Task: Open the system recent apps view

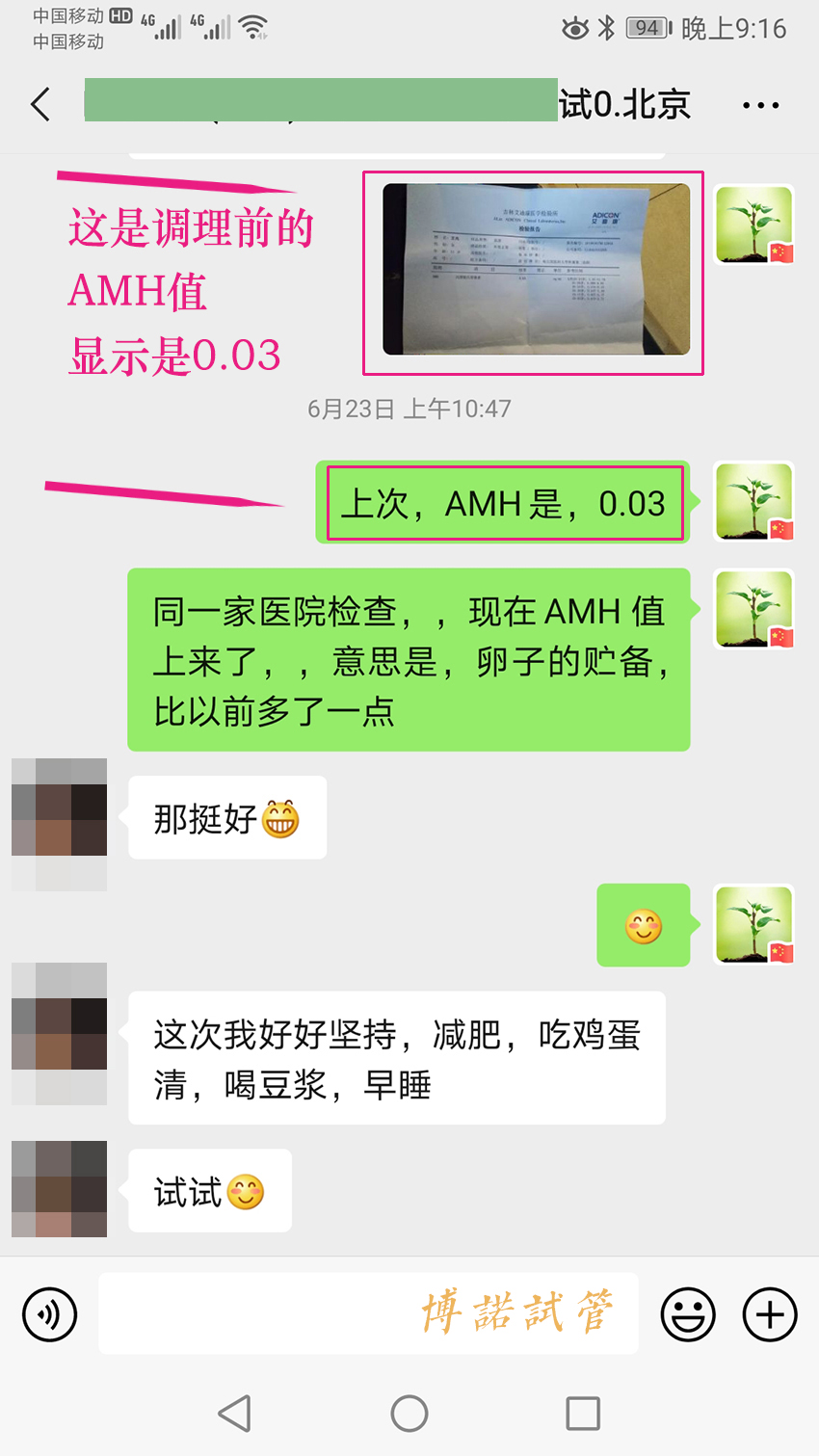Action: [x=583, y=1414]
